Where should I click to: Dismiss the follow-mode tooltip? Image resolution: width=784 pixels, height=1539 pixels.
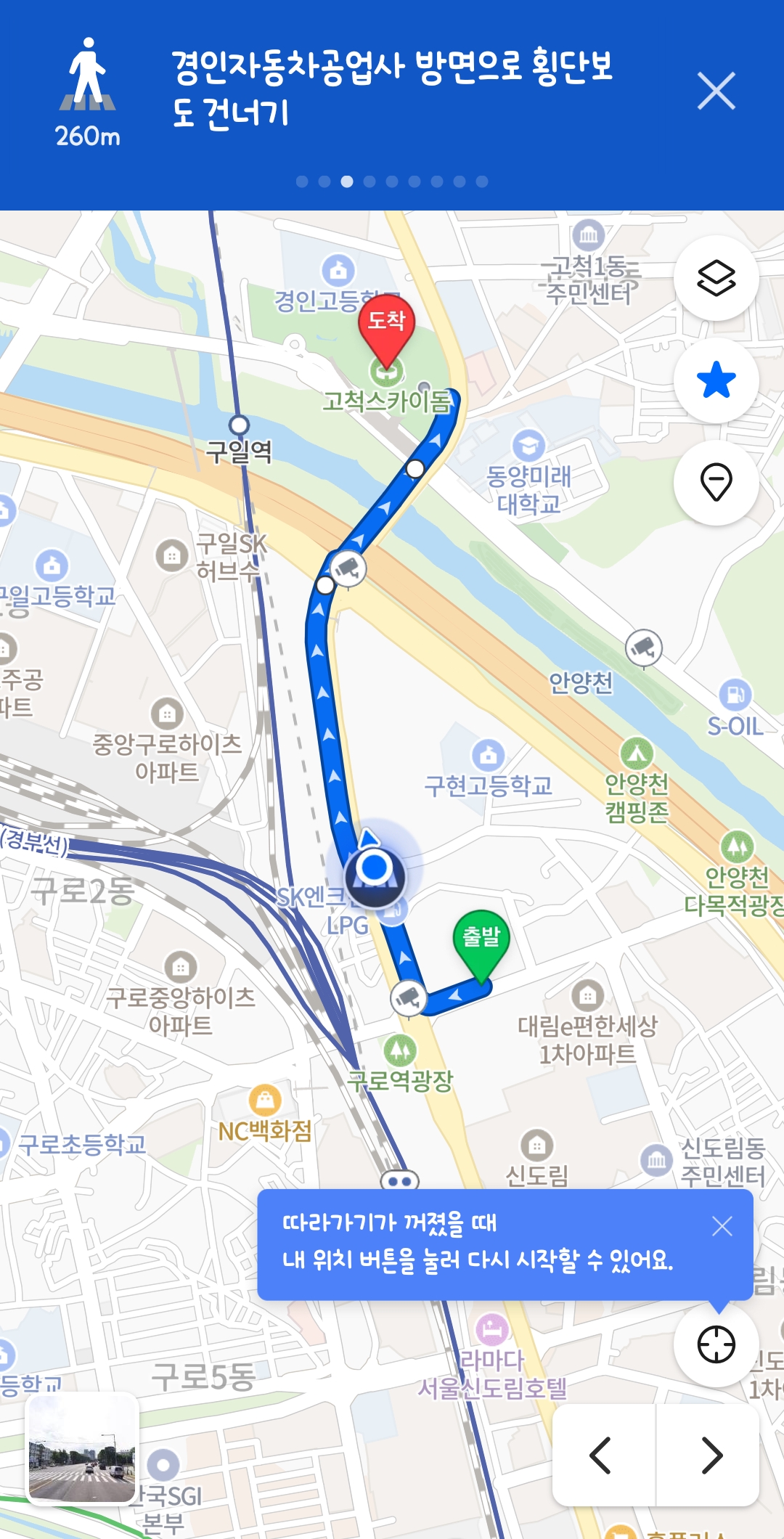[x=722, y=1226]
